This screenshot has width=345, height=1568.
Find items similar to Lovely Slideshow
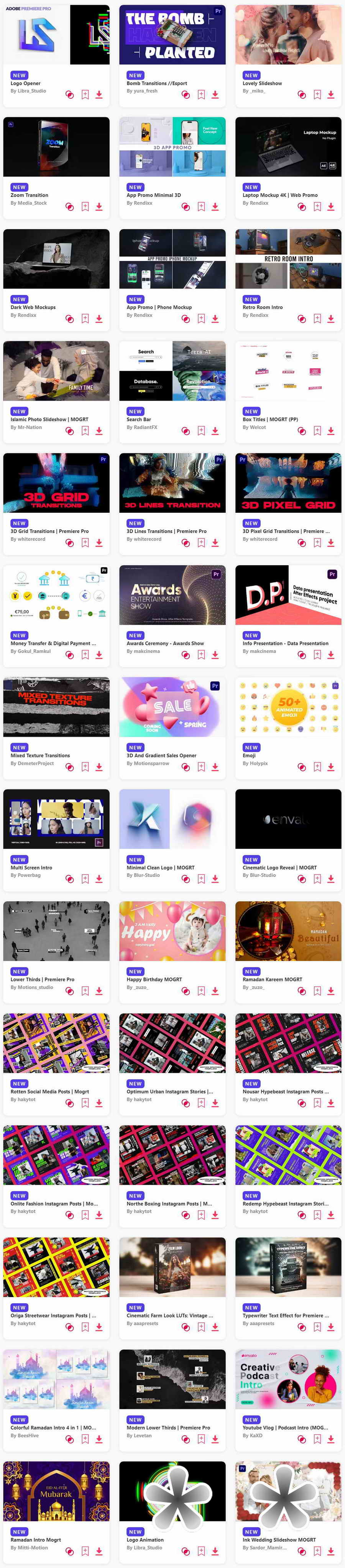[301, 94]
